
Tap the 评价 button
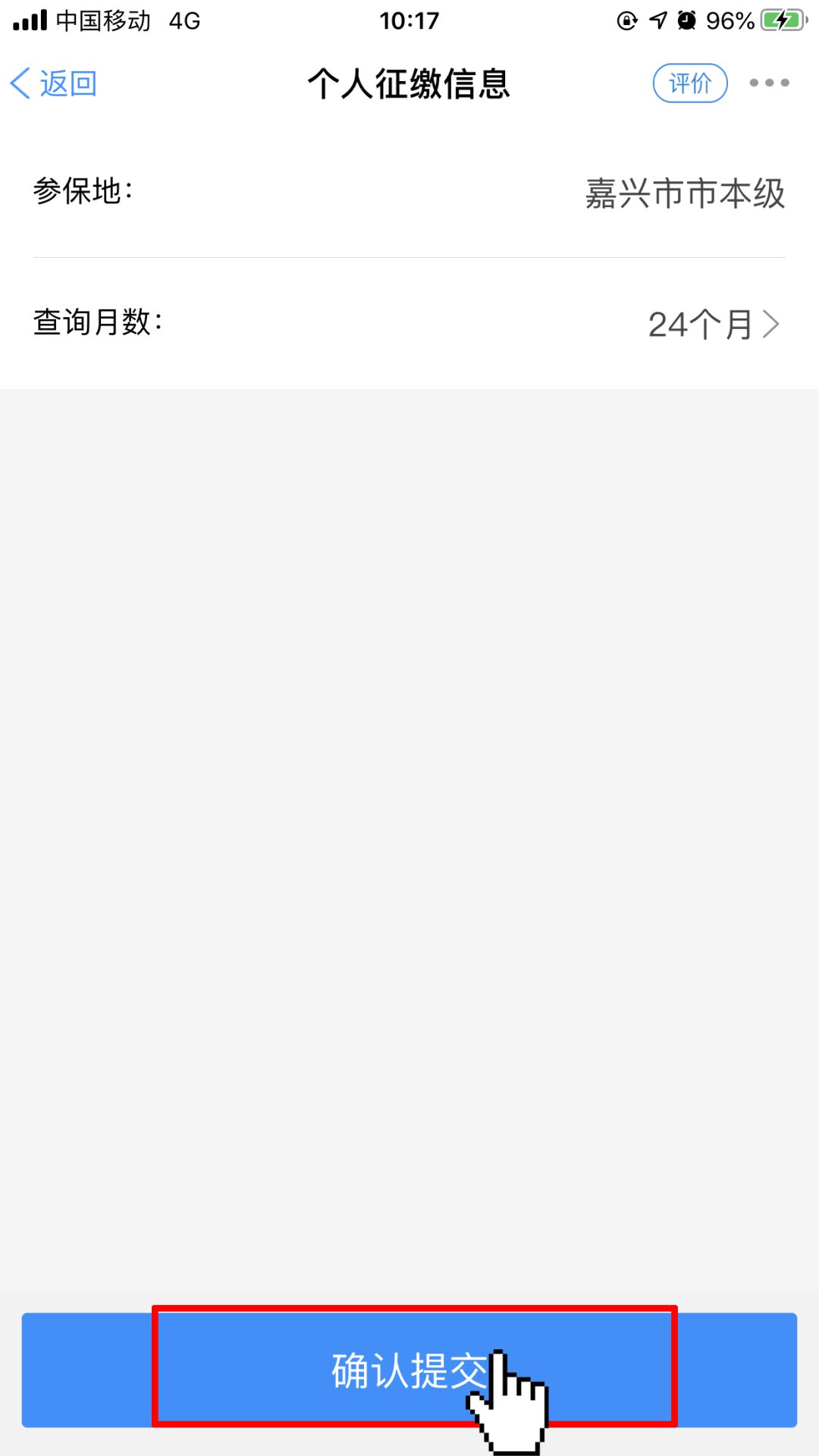[689, 83]
